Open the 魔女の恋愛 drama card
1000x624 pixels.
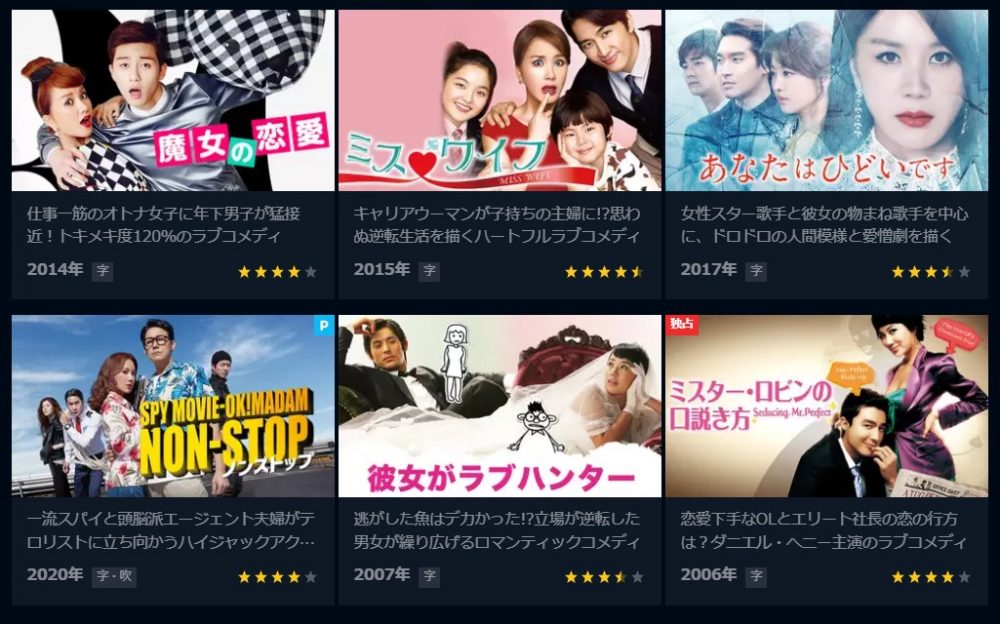(172, 101)
